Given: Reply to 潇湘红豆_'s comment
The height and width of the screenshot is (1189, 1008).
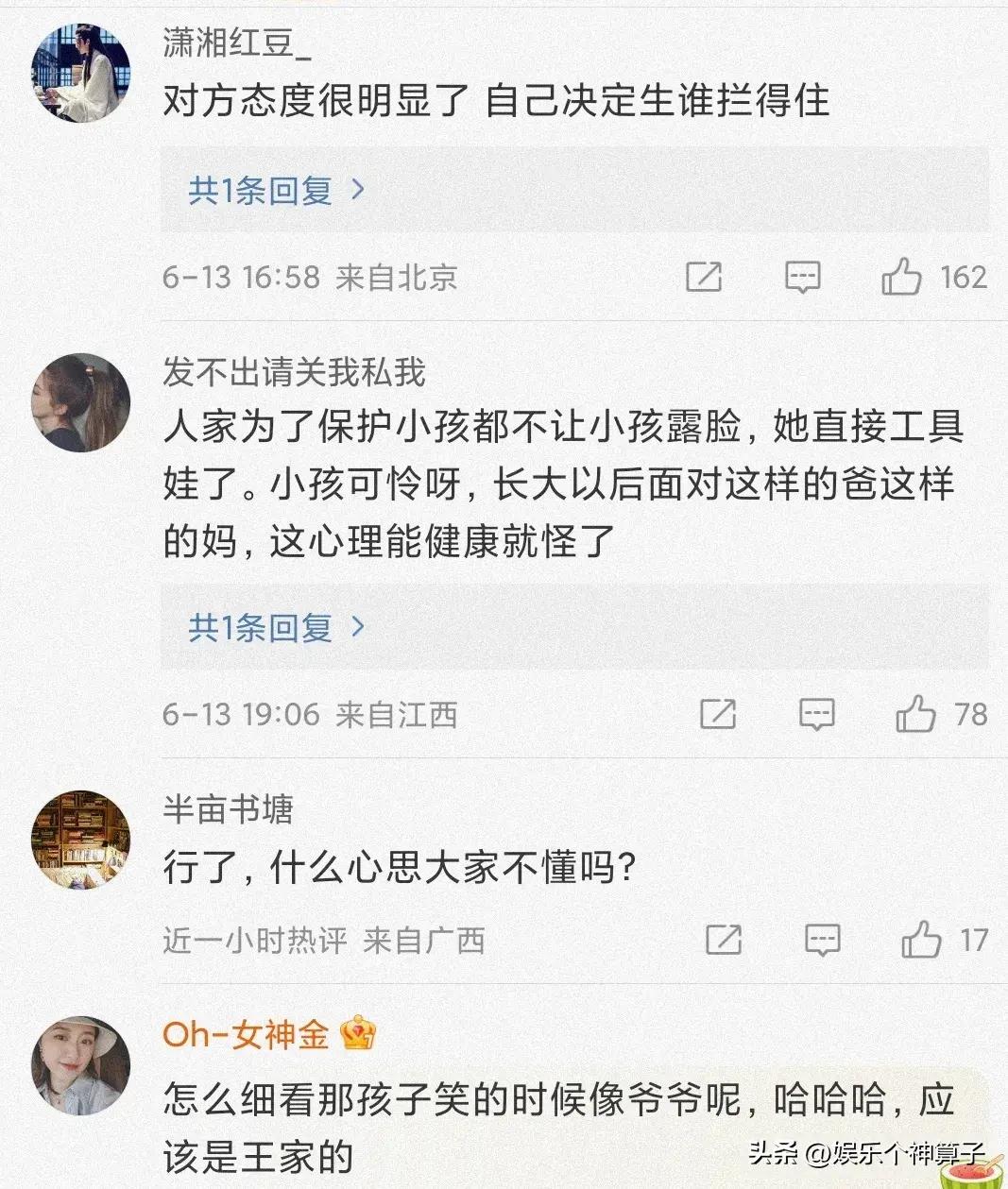Looking at the screenshot, I should click(x=803, y=278).
